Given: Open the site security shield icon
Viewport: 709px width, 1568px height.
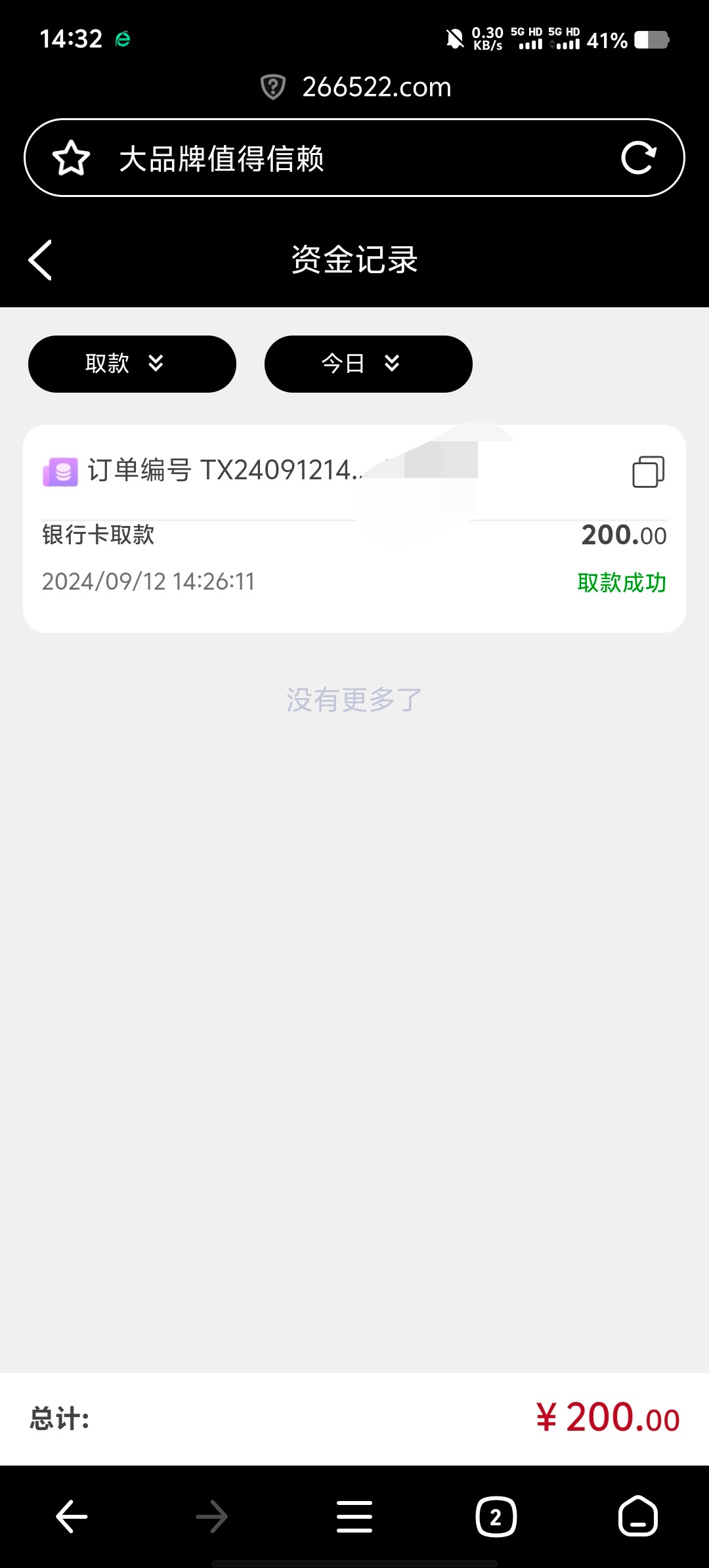Looking at the screenshot, I should point(272,87).
